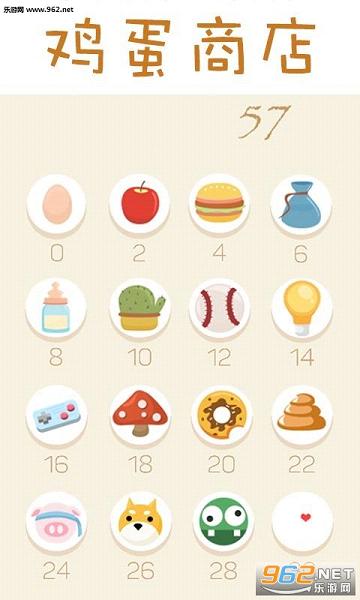Tap the shiba dog skin
This screenshot has height=600, width=360.
click(x=141, y=522)
